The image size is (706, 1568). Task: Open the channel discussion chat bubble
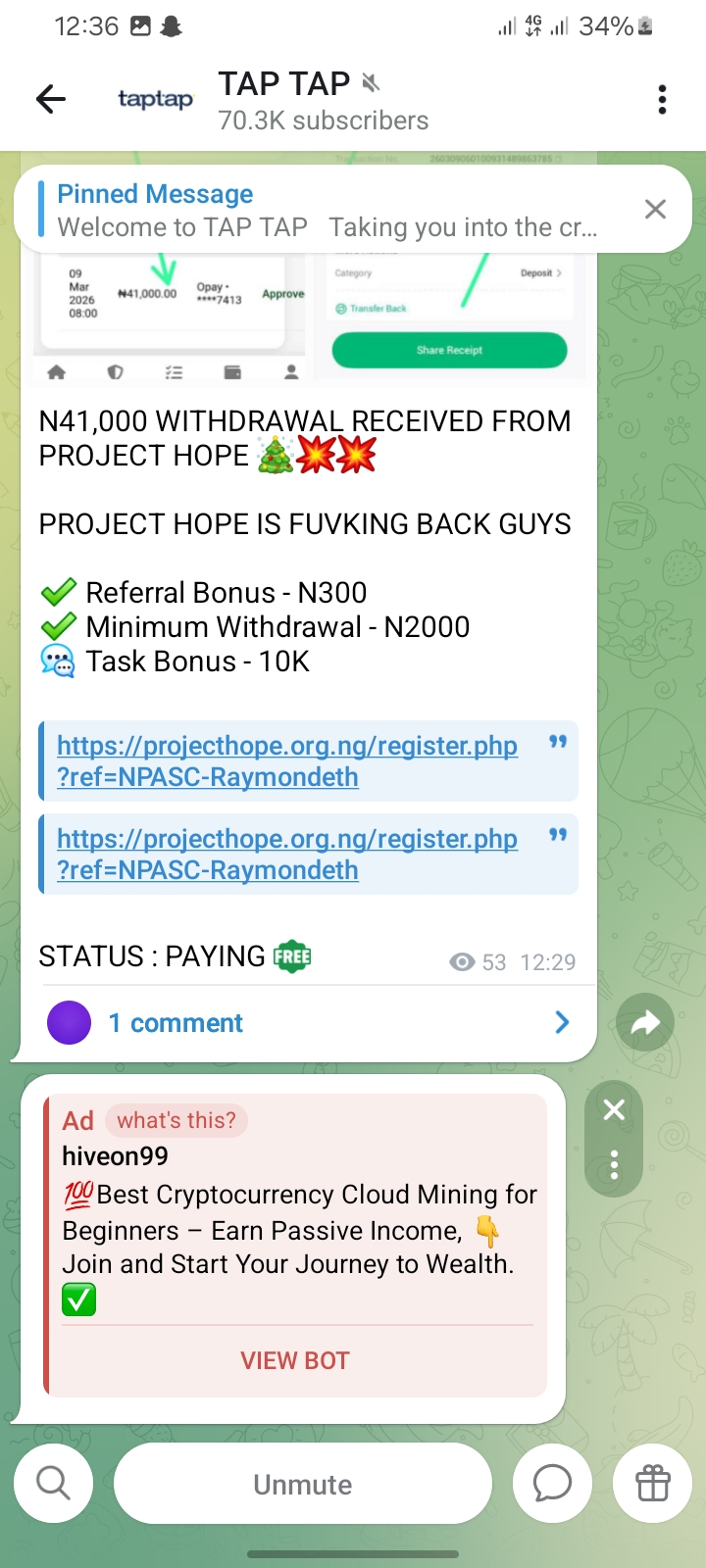click(552, 1484)
